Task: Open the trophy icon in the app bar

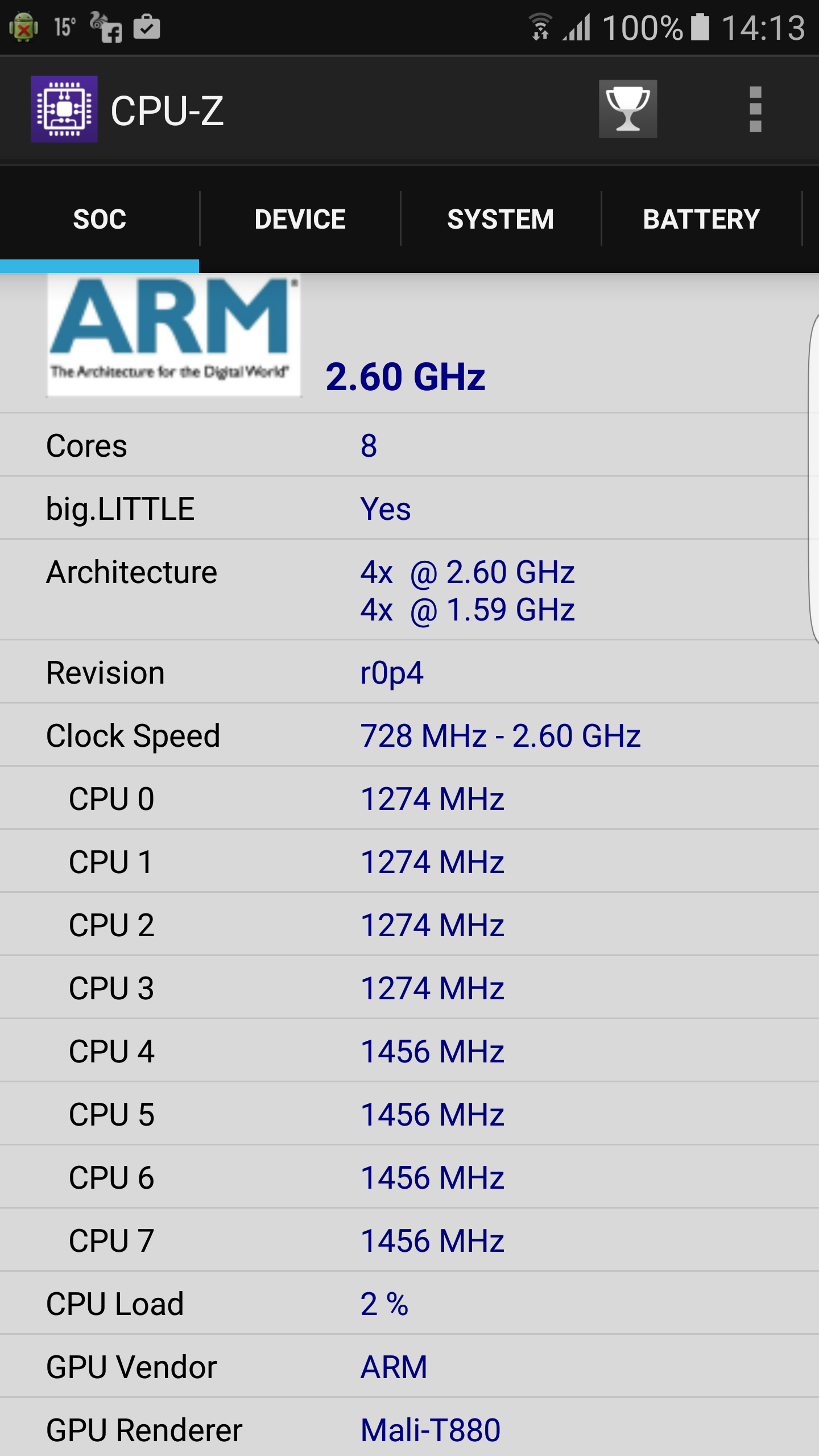Action: (628, 109)
